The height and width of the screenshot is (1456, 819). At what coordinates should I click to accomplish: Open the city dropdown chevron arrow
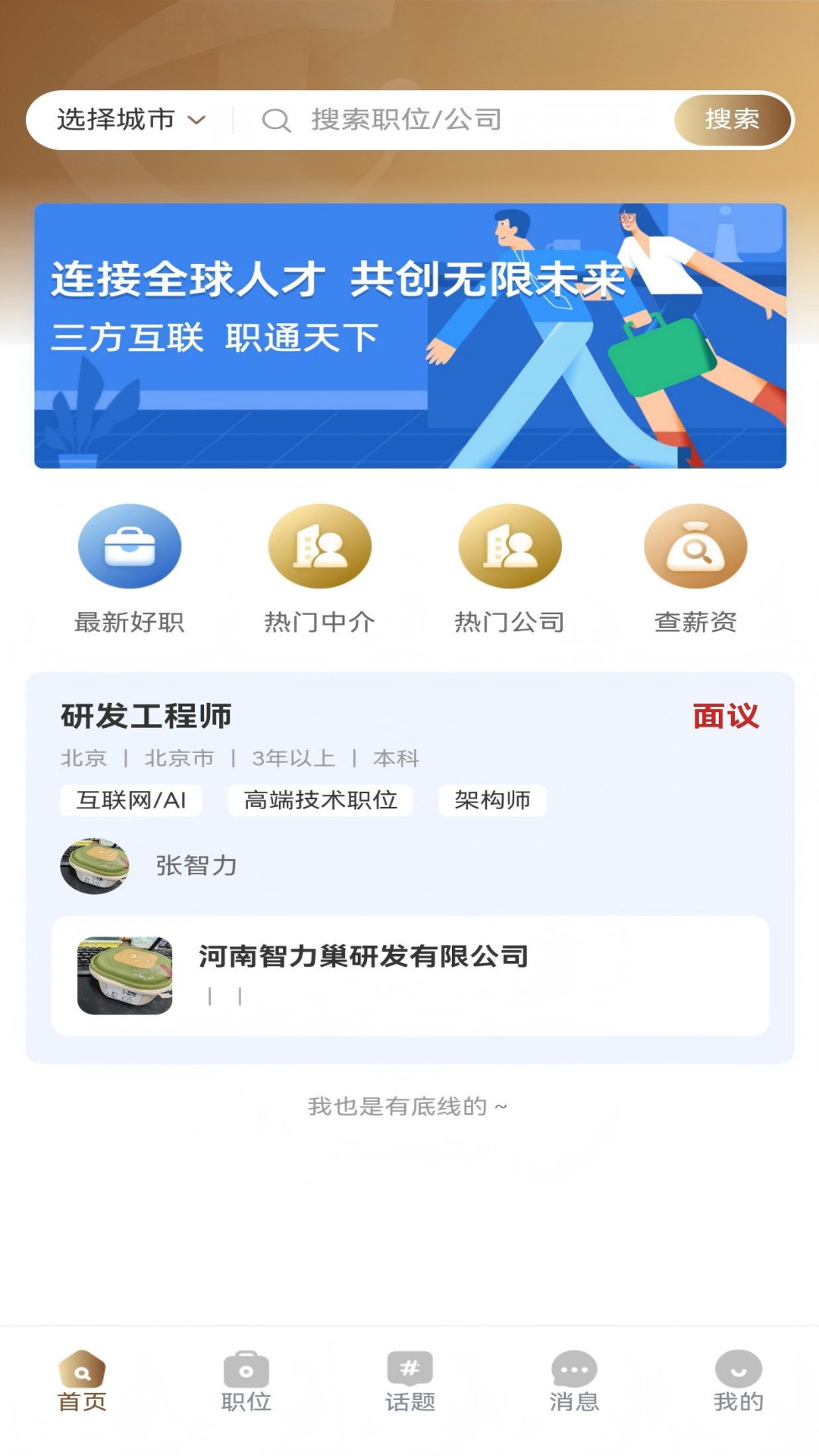[199, 120]
